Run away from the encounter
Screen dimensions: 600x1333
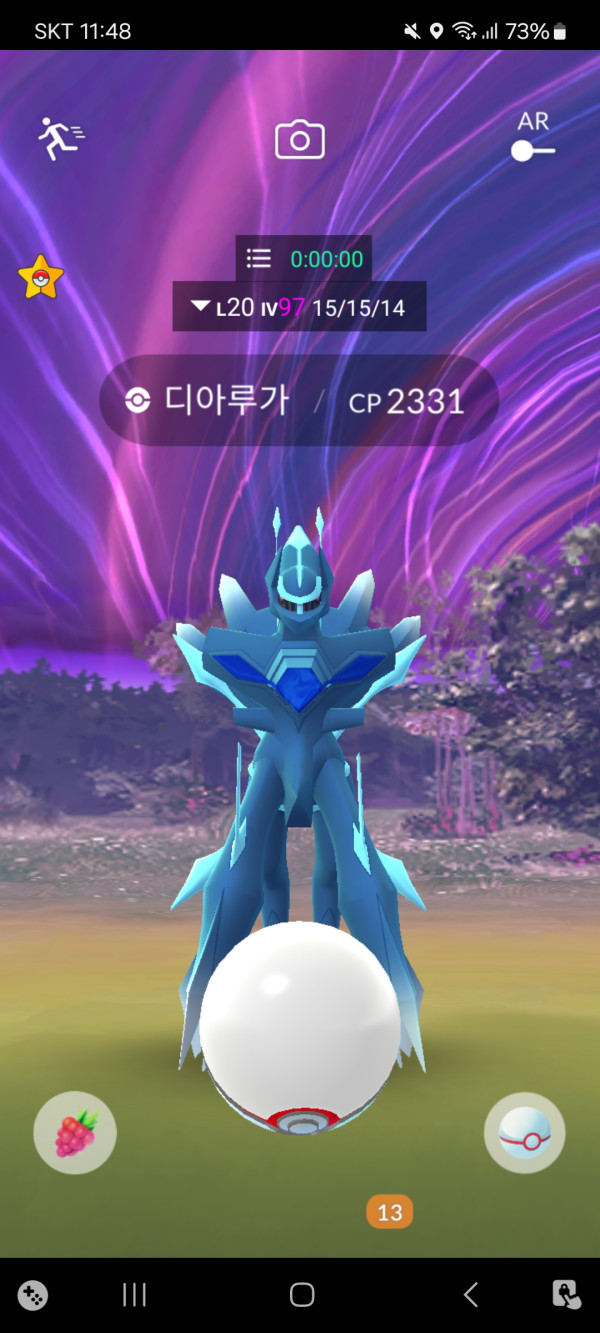(x=61, y=139)
